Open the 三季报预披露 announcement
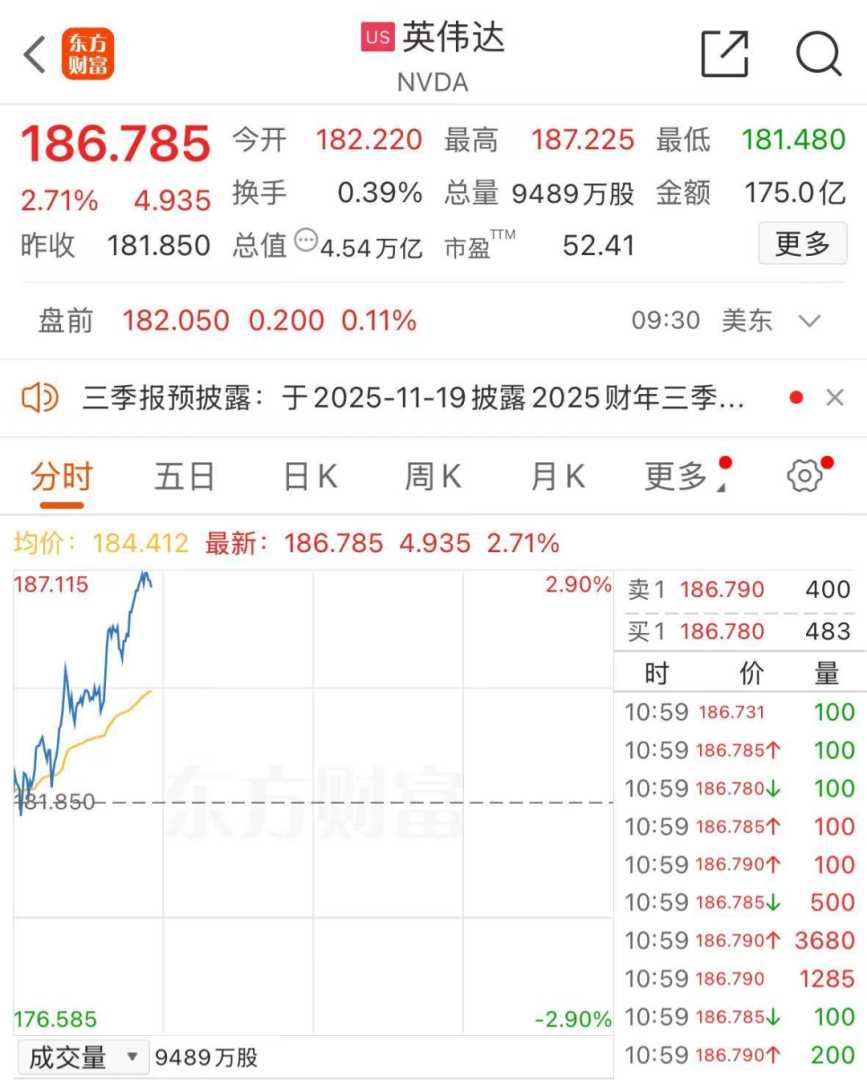867x1080 pixels. pos(414,399)
